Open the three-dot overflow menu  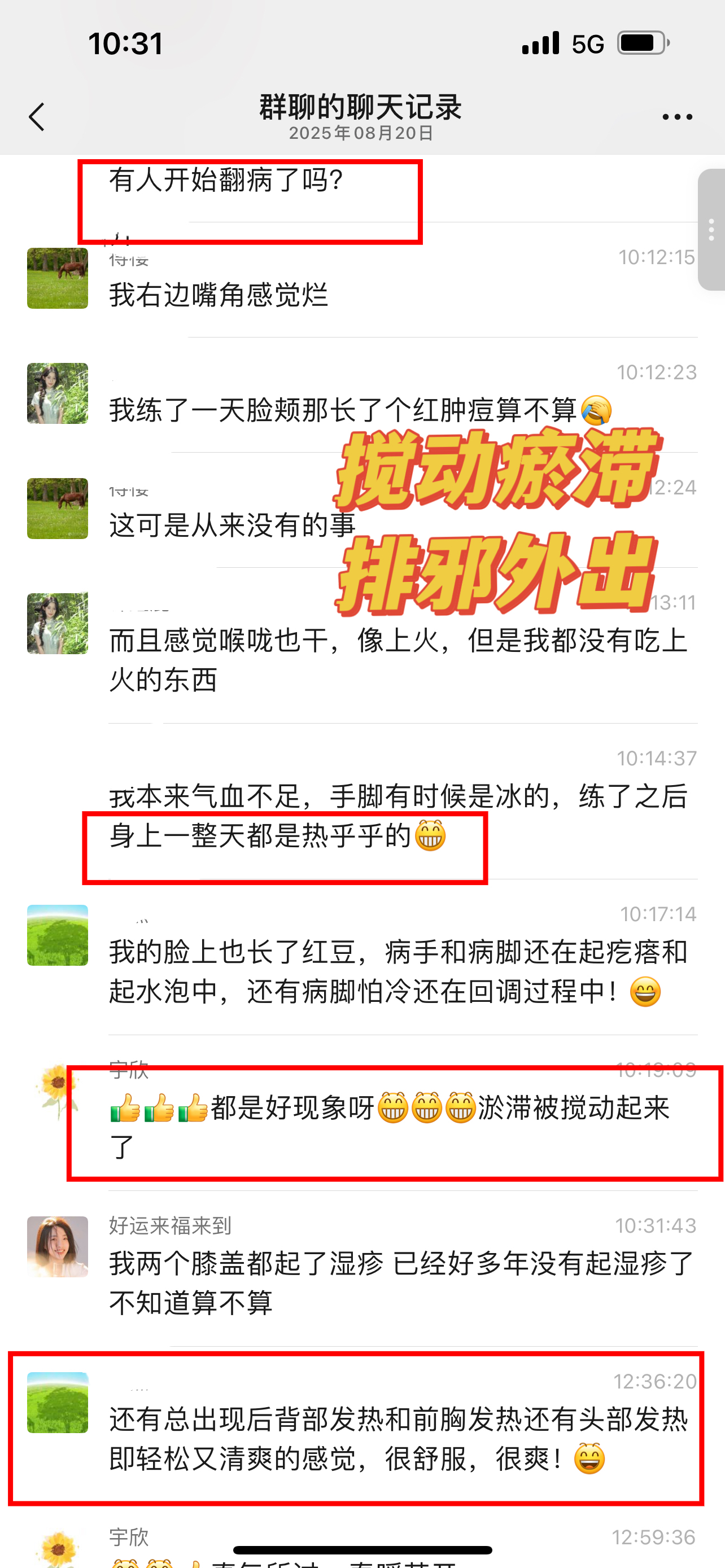pyautogui.click(x=677, y=116)
